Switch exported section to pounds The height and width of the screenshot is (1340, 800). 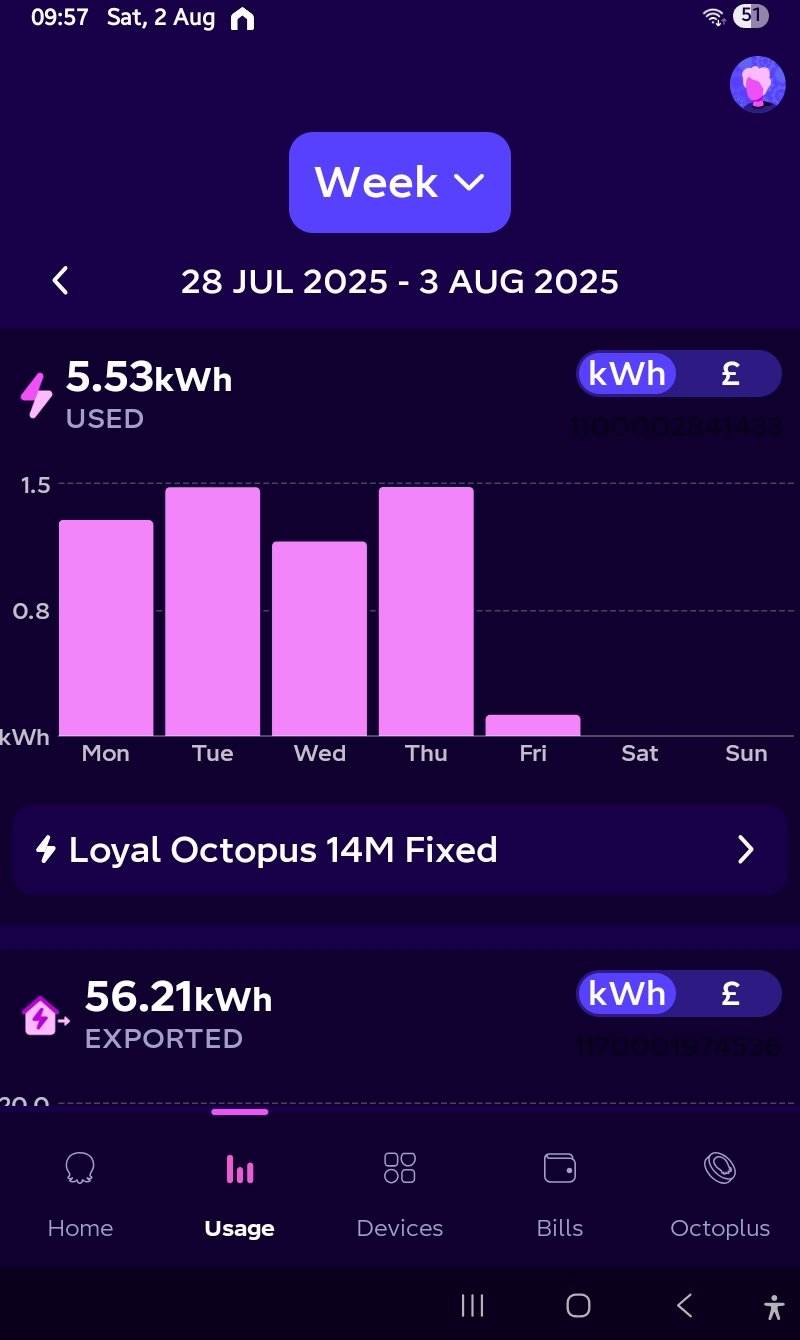(x=730, y=994)
